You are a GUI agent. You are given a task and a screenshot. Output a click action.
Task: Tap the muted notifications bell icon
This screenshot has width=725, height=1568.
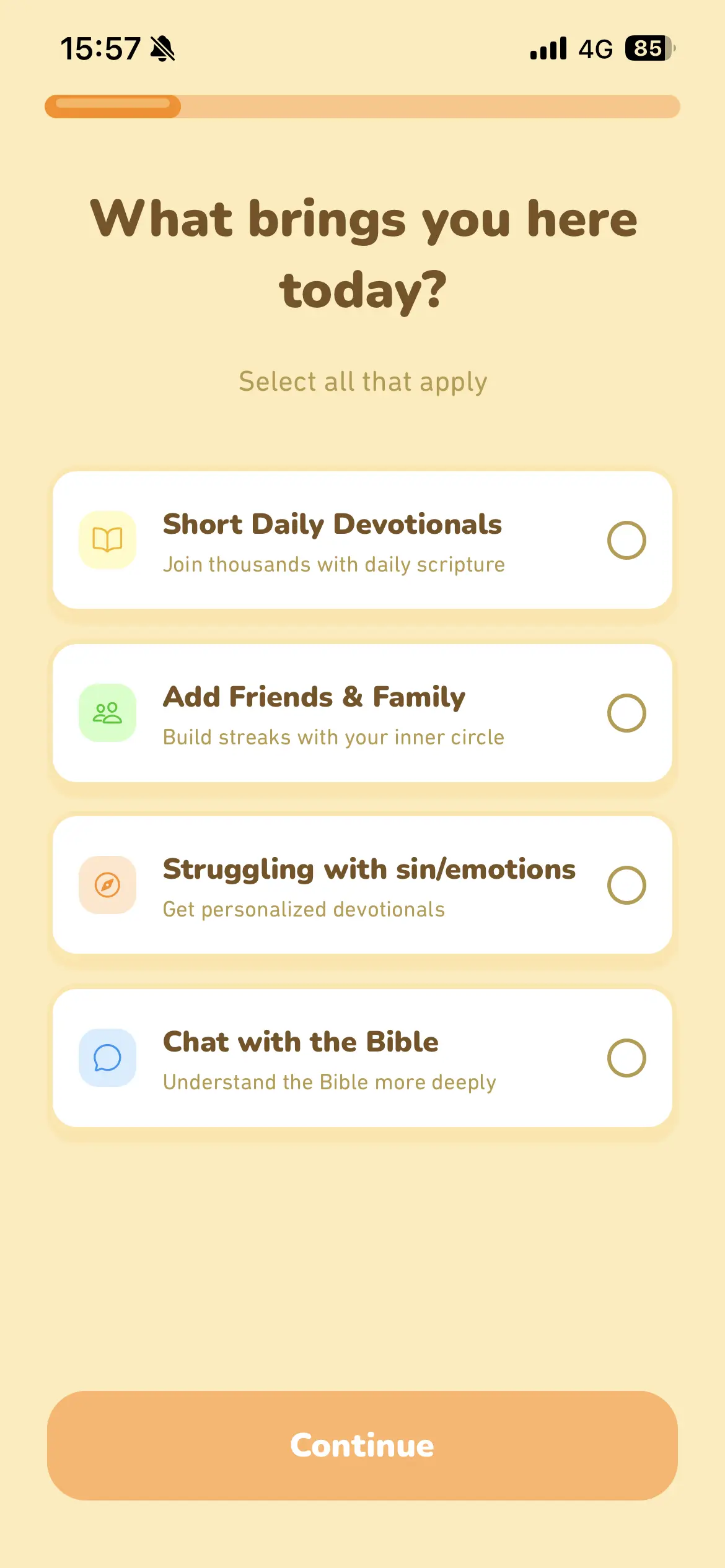coord(162,48)
